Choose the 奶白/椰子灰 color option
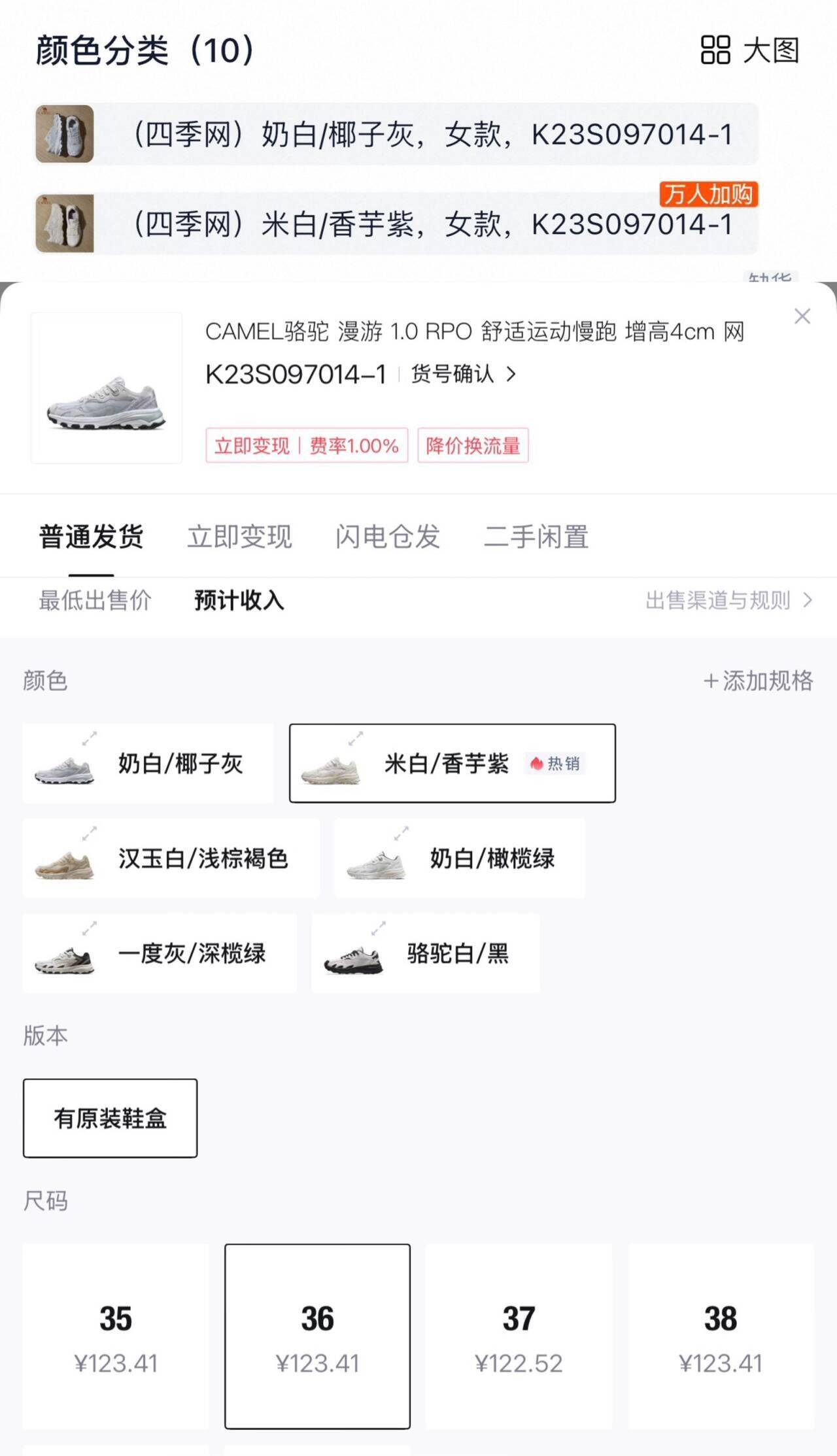The height and width of the screenshot is (1456, 837). click(148, 763)
